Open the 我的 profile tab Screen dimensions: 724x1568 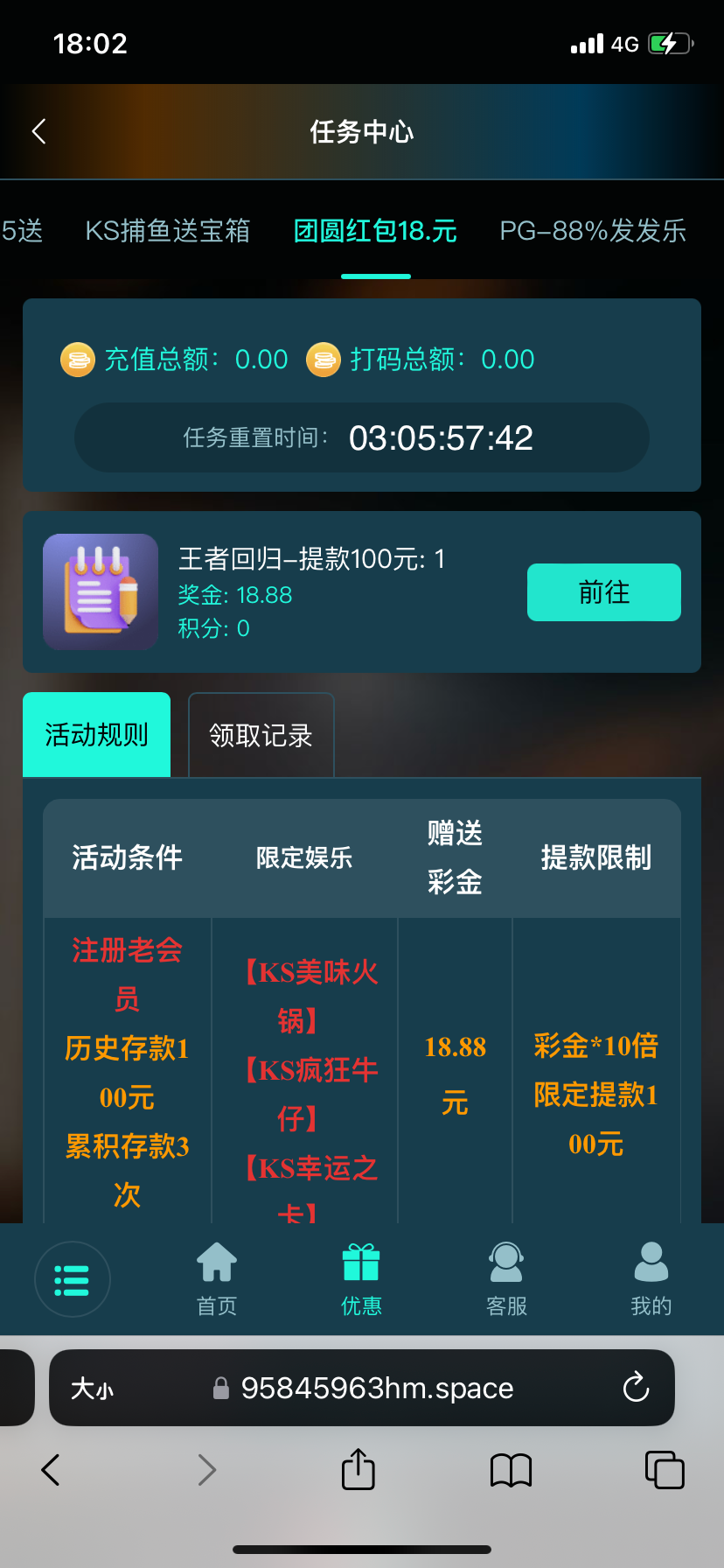[651, 1279]
